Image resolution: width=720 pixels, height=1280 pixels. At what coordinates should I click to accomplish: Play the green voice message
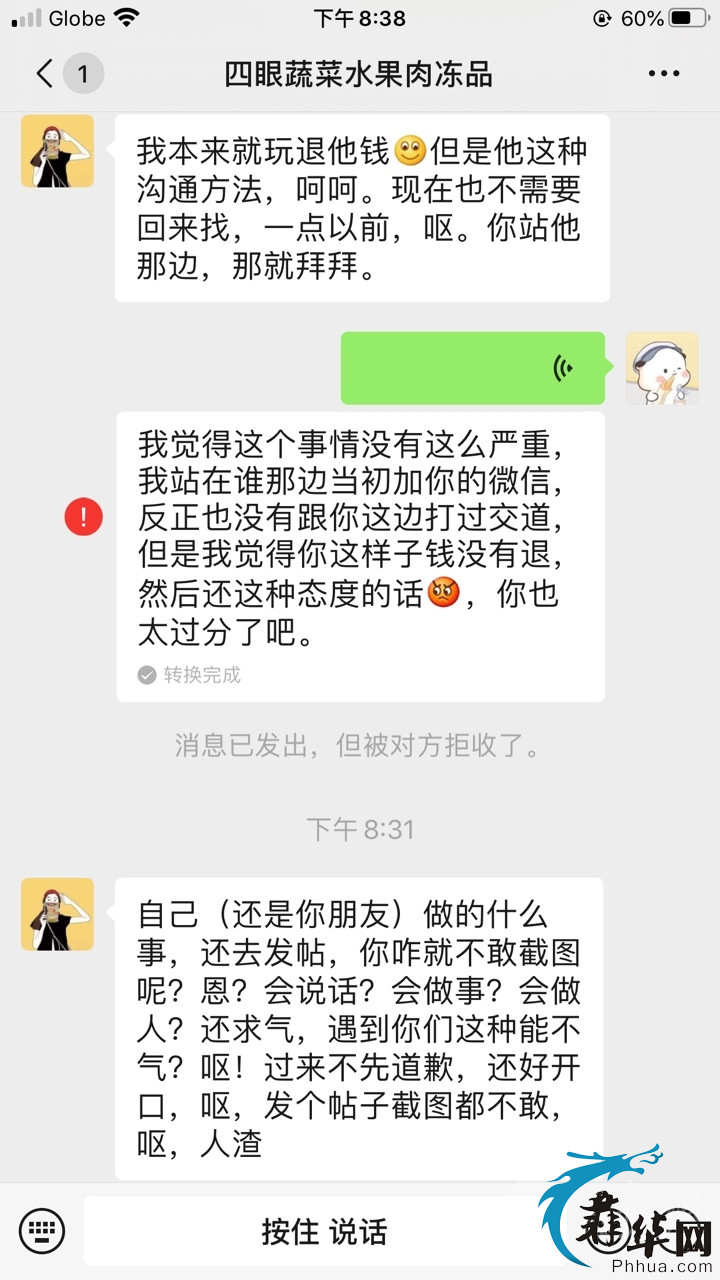pyautogui.click(x=473, y=368)
